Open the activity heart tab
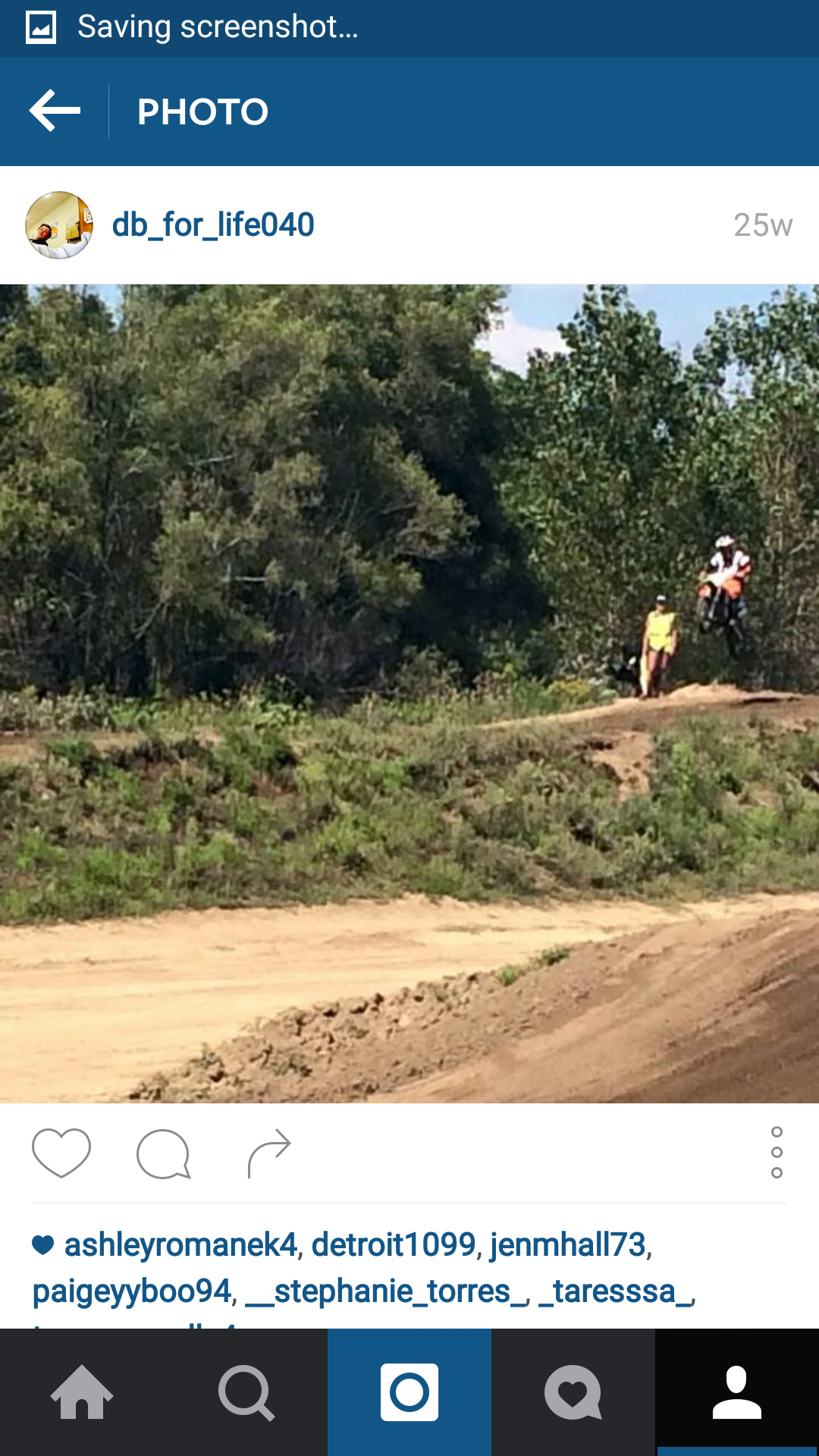This screenshot has height=1456, width=819. click(x=573, y=1392)
